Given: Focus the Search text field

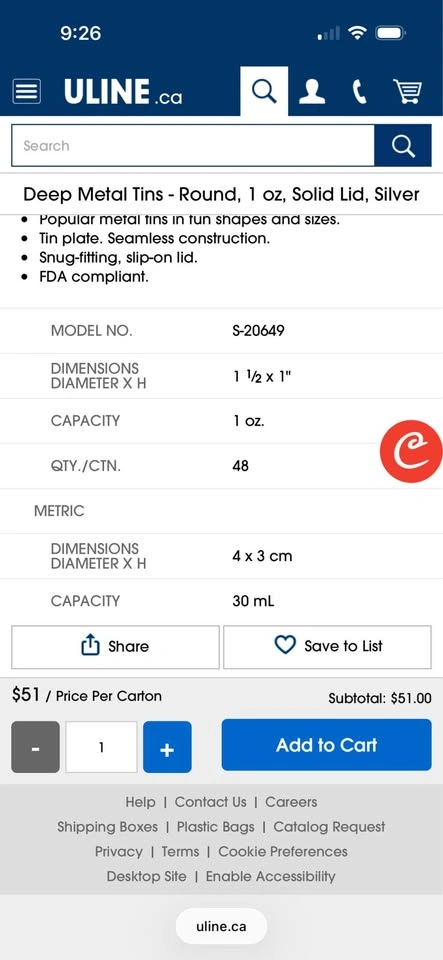Looking at the screenshot, I should [193, 146].
